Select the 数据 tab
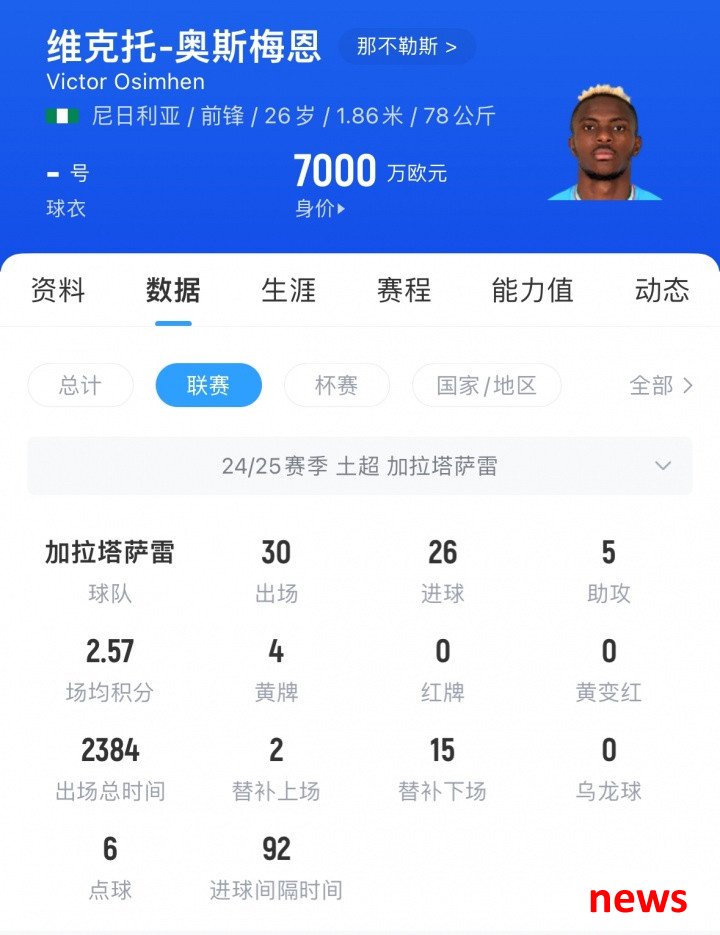The height and width of the screenshot is (935, 720). (173, 291)
